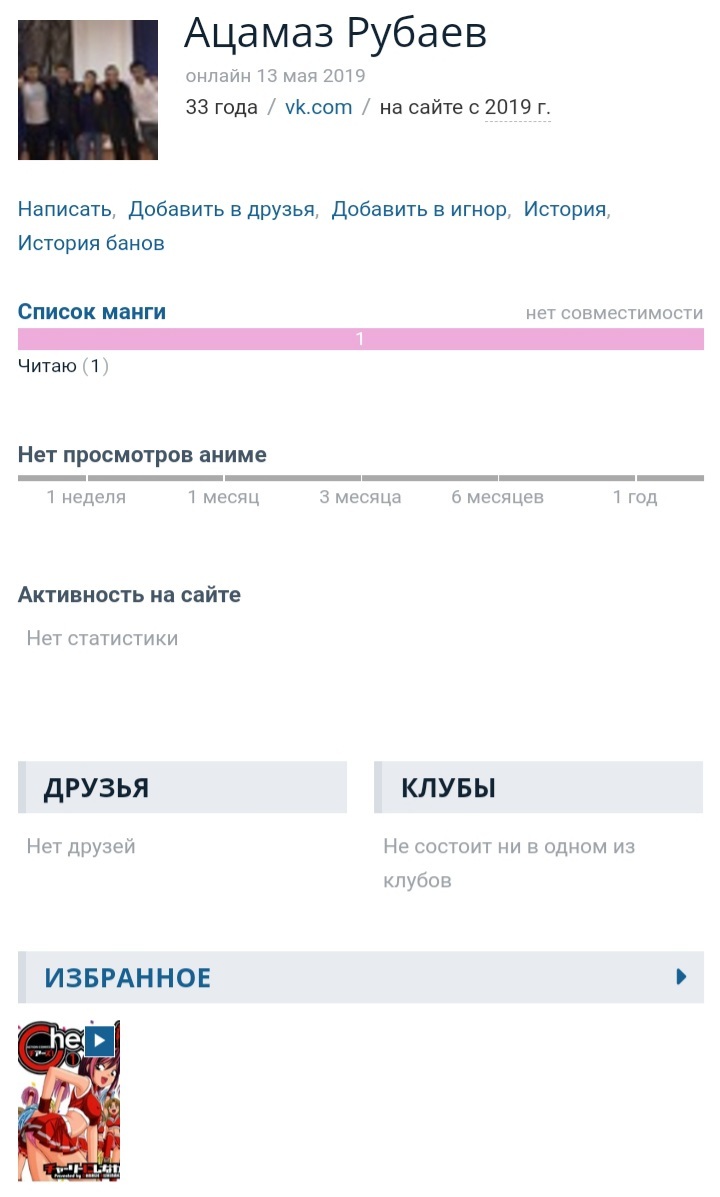Image resolution: width=720 pixels, height=1197 pixels.
Task: Select Добавить в друзья link
Action: coord(221,209)
